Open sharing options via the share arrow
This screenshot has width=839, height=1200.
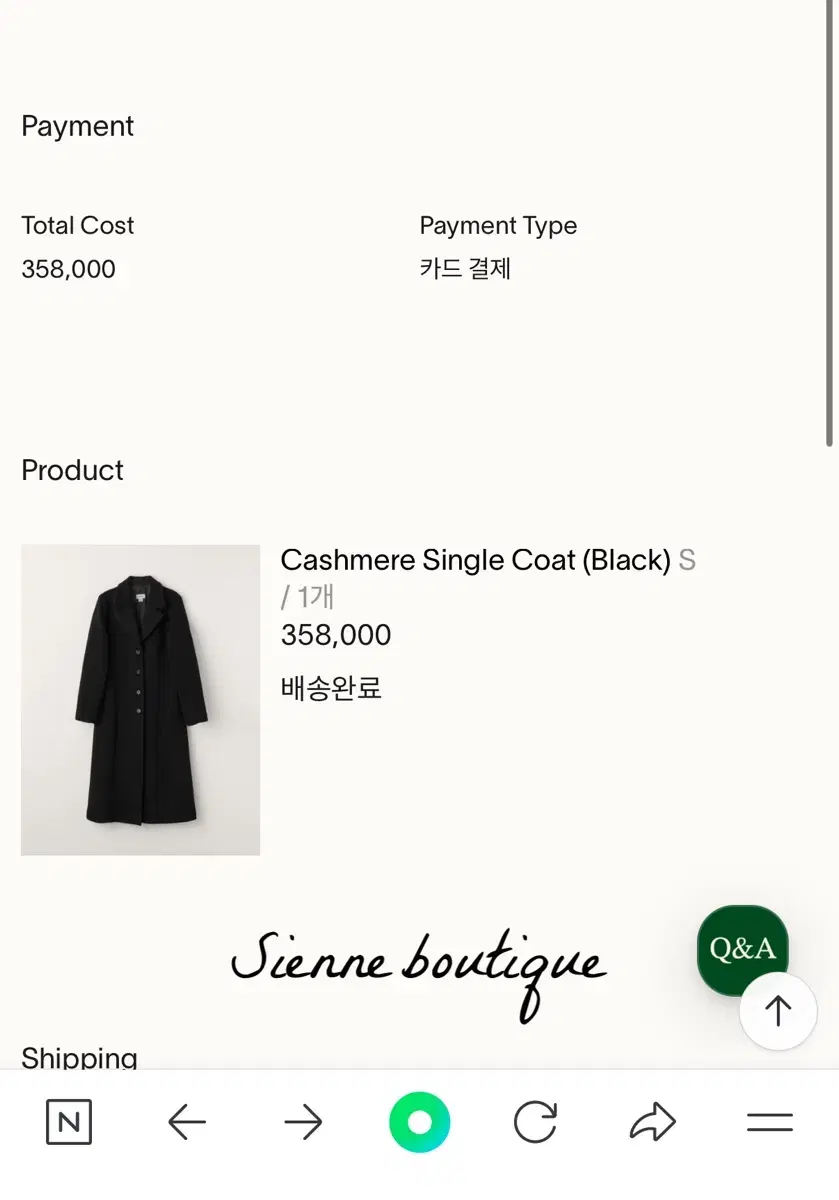coord(652,1122)
